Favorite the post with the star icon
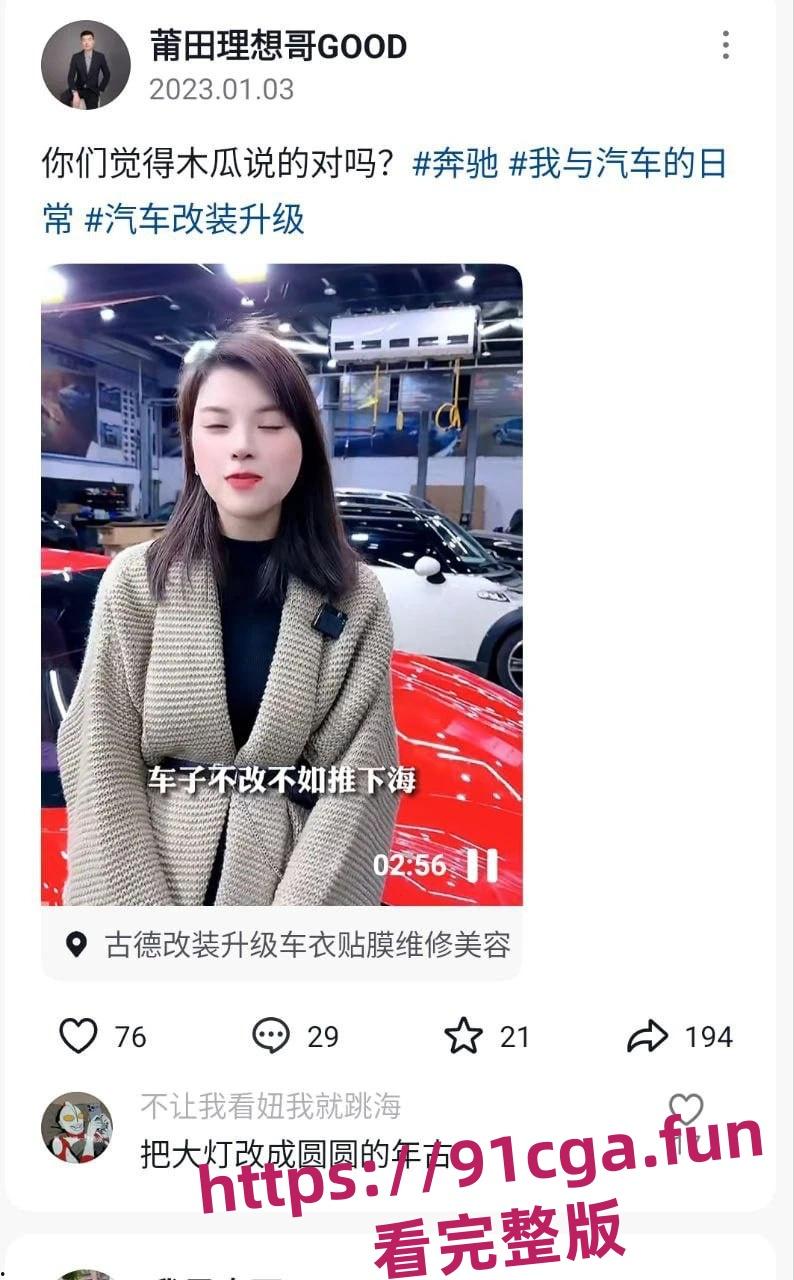This screenshot has height=1280, width=794. click(x=462, y=1037)
